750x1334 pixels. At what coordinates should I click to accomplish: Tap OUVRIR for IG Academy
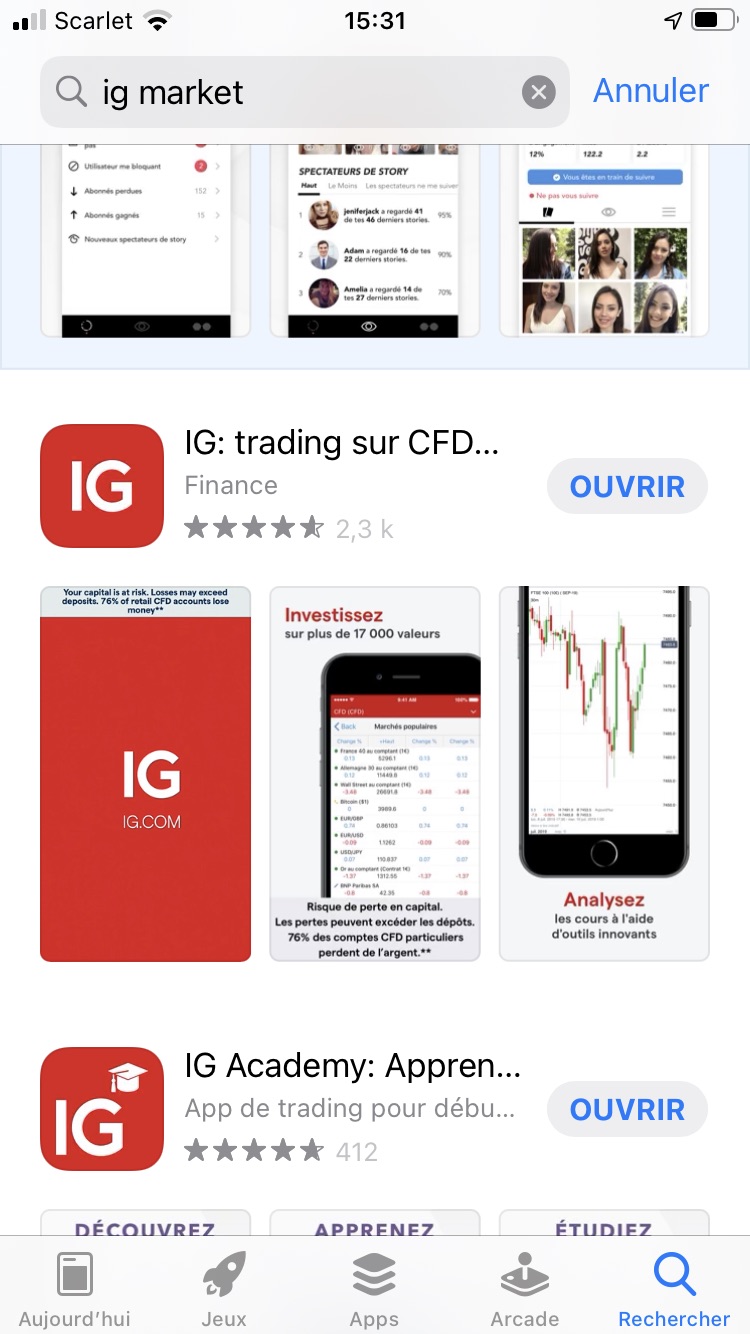click(x=627, y=1110)
